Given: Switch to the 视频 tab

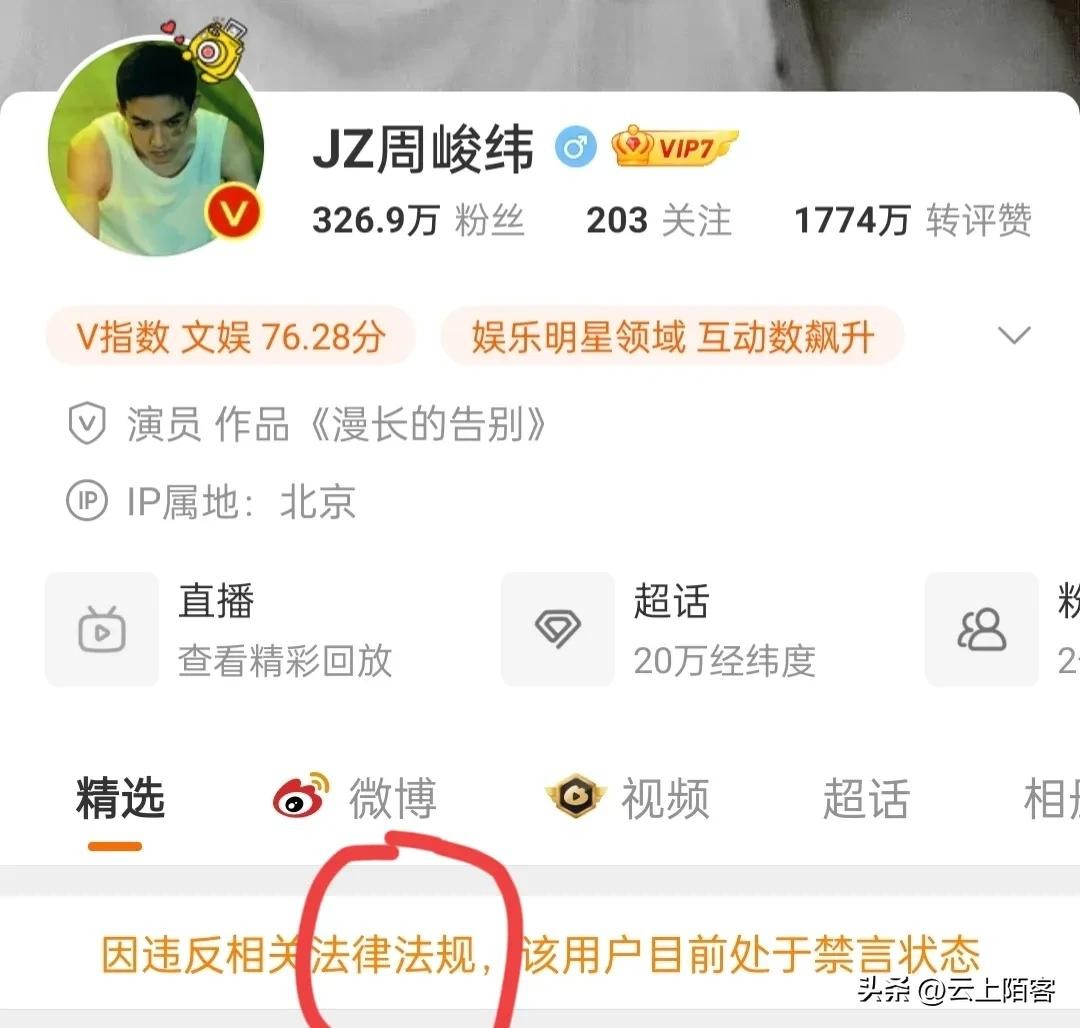Looking at the screenshot, I should pyautogui.click(x=628, y=800).
